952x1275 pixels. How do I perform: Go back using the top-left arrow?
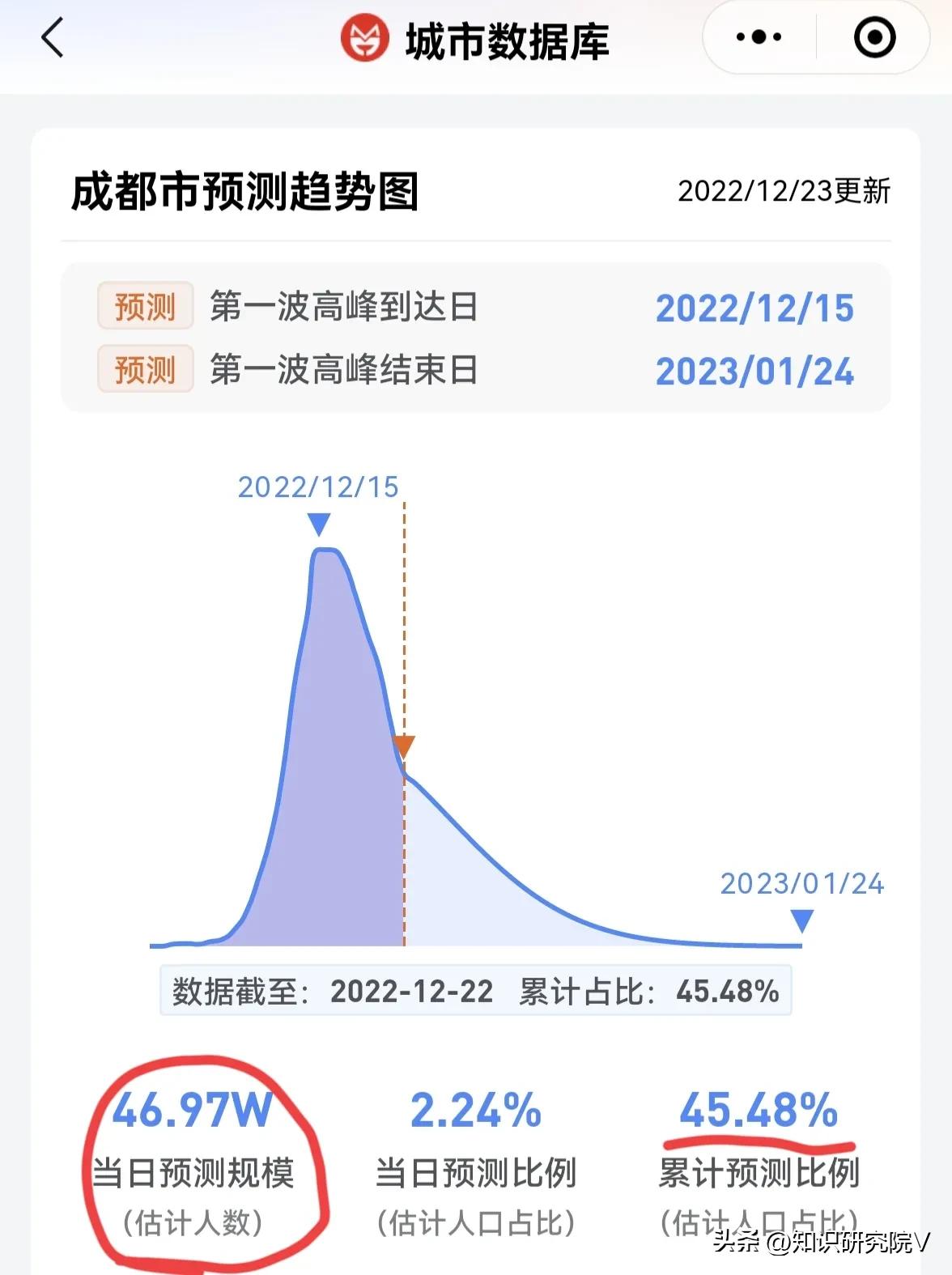click(53, 38)
